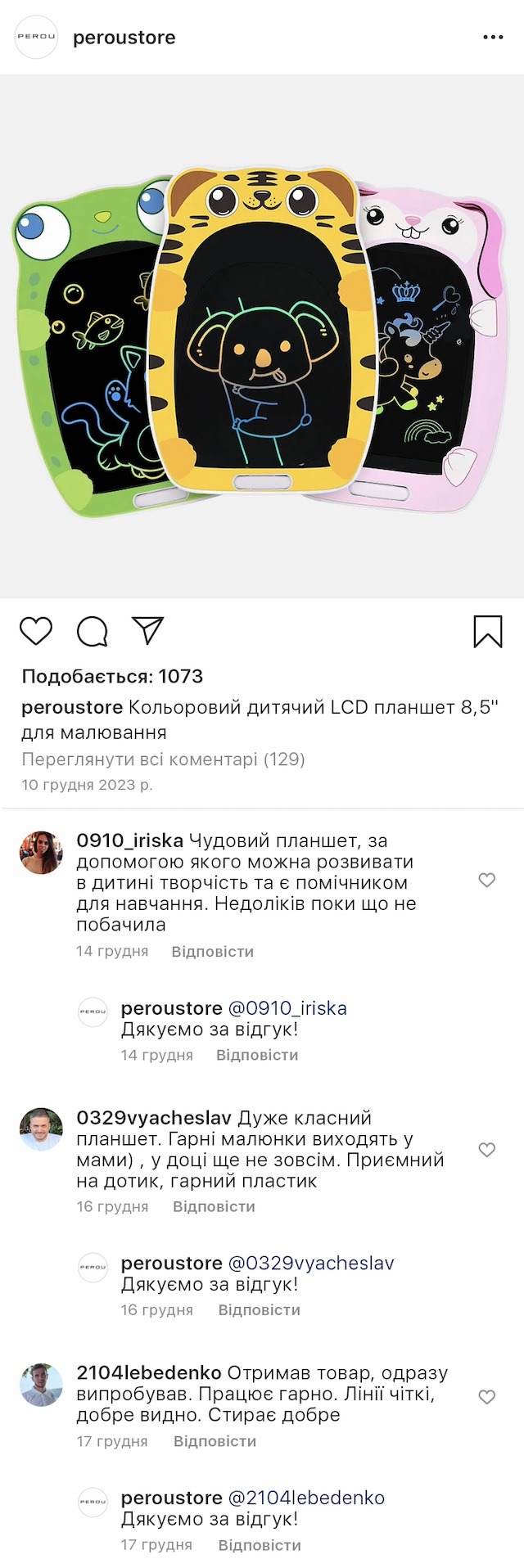Open peroustore profile from the header
Screen dimensions: 524x1568
point(124,38)
